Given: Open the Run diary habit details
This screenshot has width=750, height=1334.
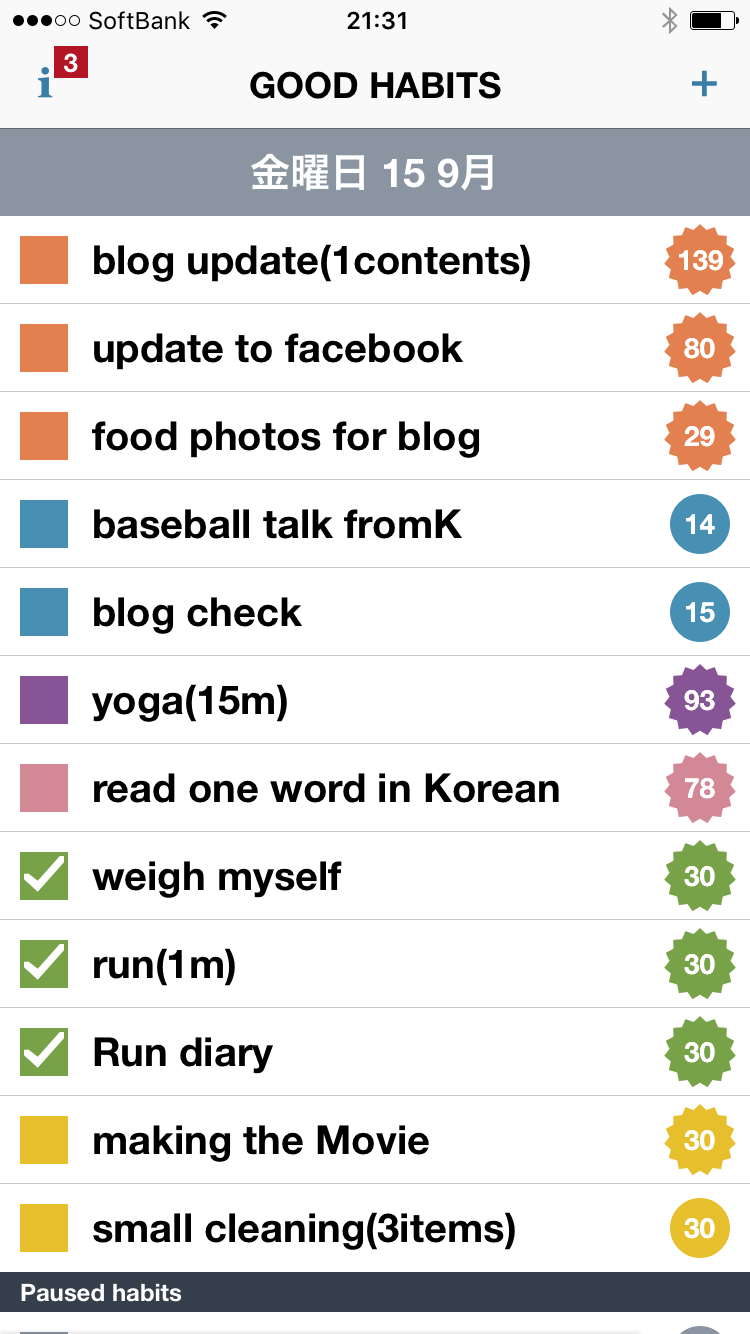Looking at the screenshot, I should 375,1052.
